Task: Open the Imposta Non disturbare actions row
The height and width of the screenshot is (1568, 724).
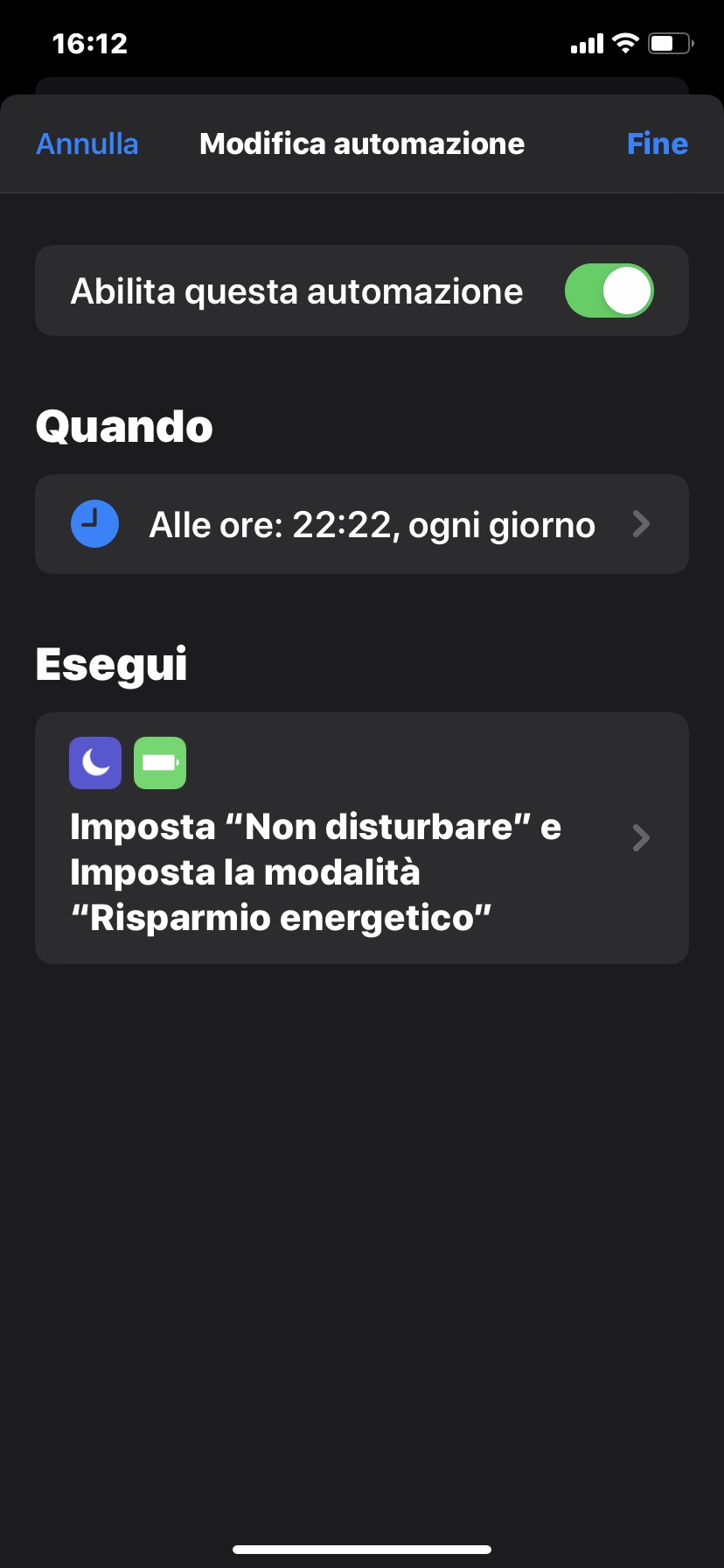Action: [362, 838]
